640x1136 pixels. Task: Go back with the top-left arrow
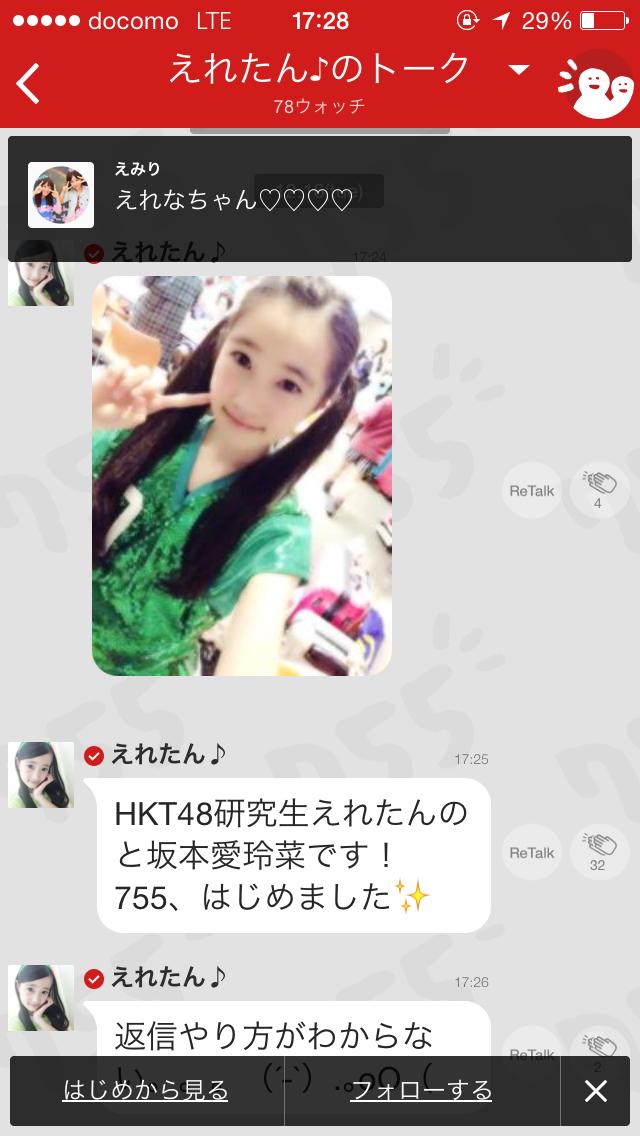pos(30,84)
